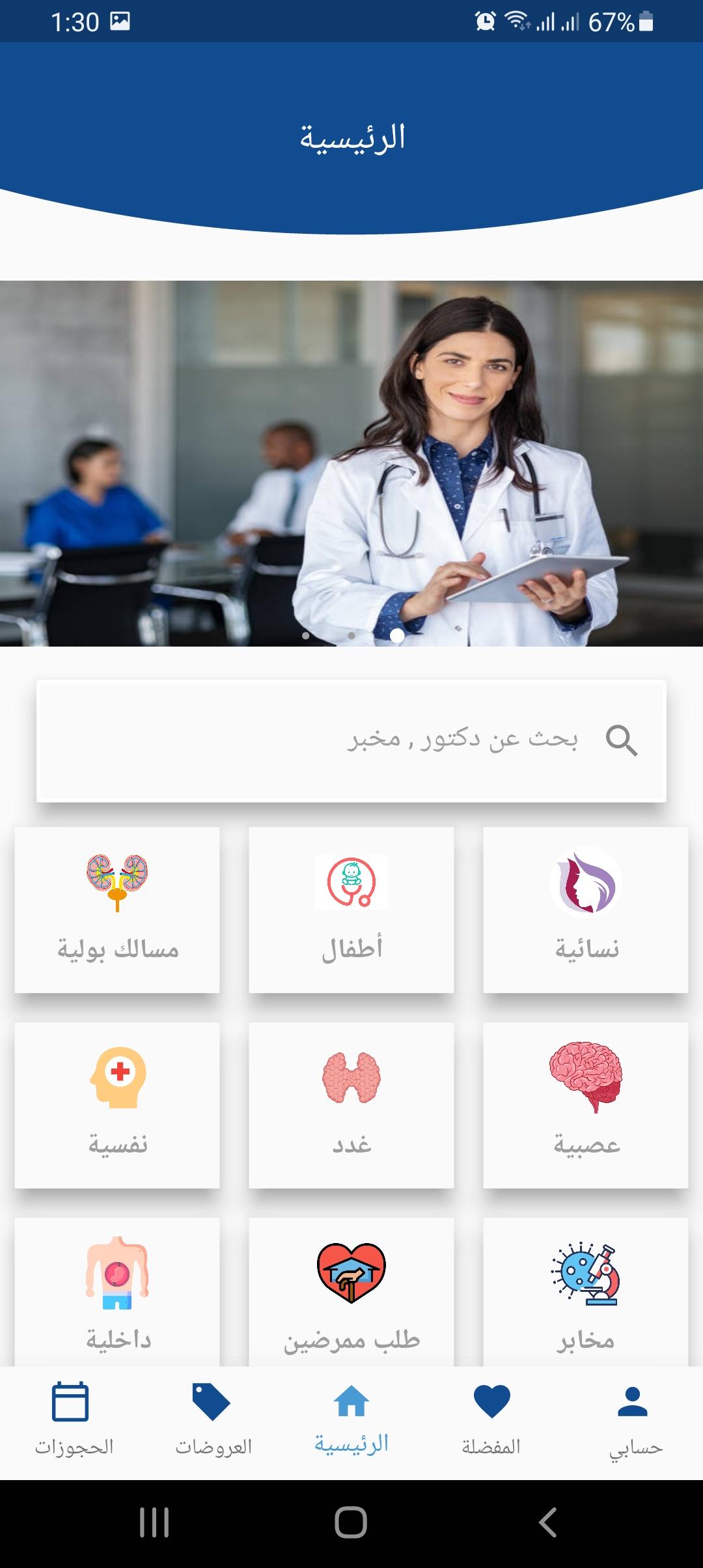Select the نسائية specialty card

586,910
